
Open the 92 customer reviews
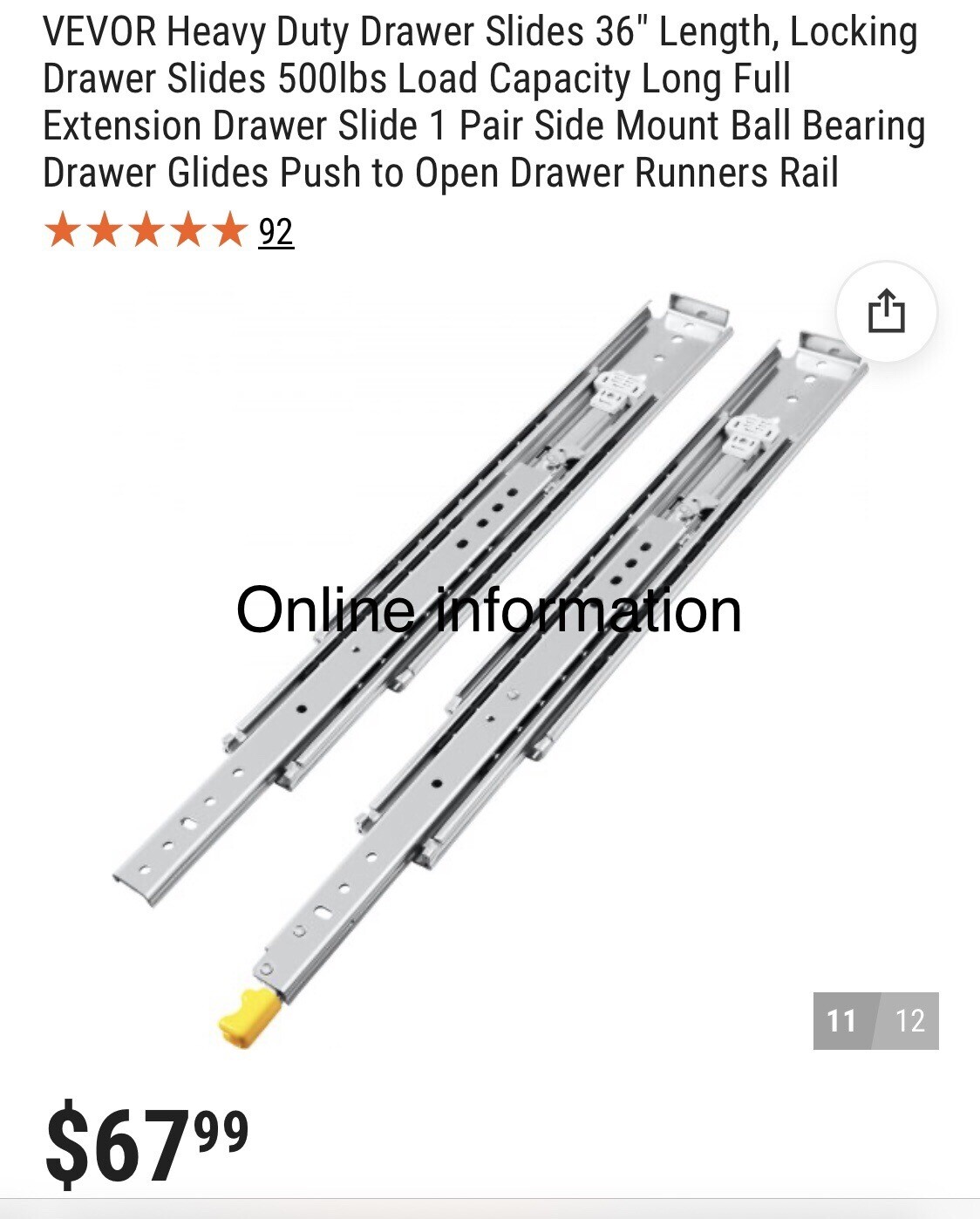tap(276, 232)
